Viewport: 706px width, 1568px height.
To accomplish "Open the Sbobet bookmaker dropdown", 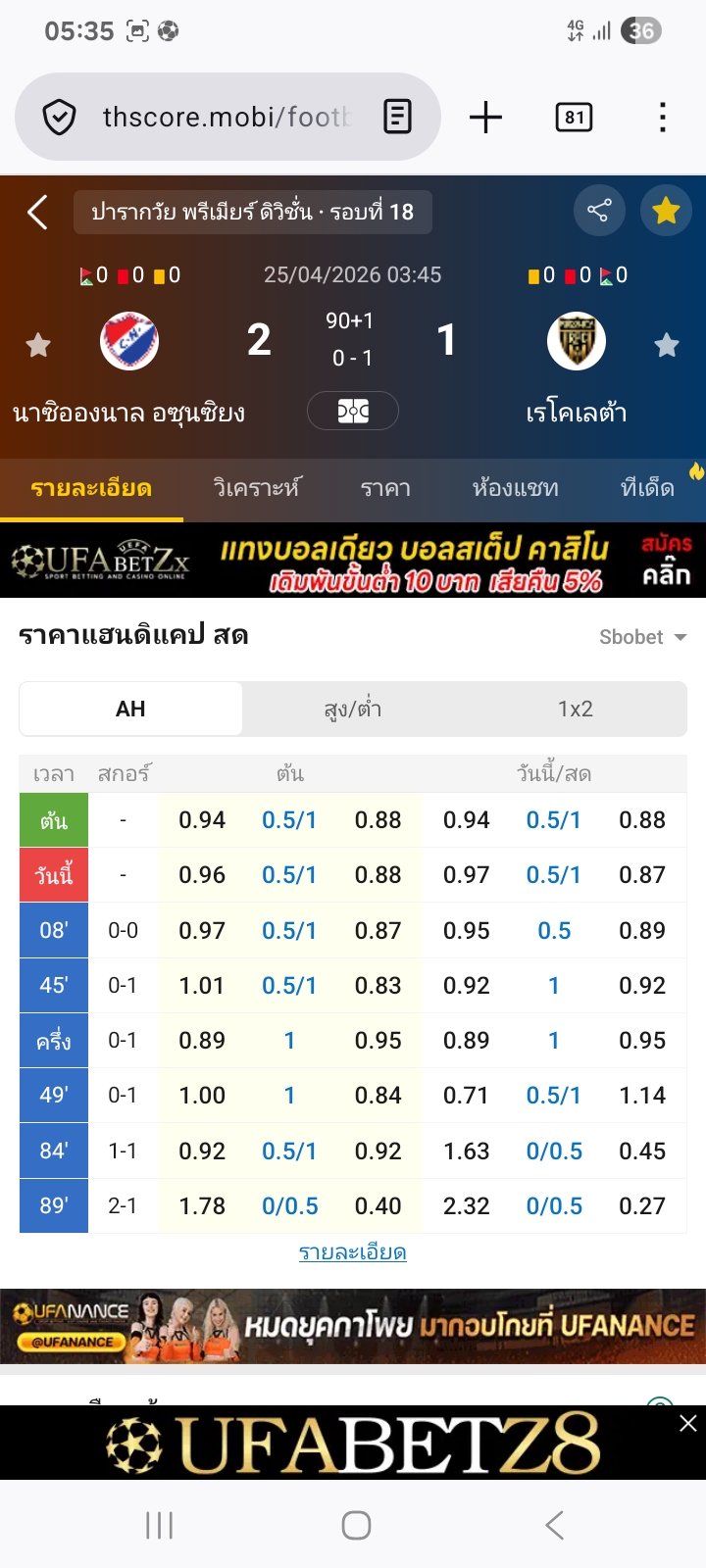I will click(642, 637).
